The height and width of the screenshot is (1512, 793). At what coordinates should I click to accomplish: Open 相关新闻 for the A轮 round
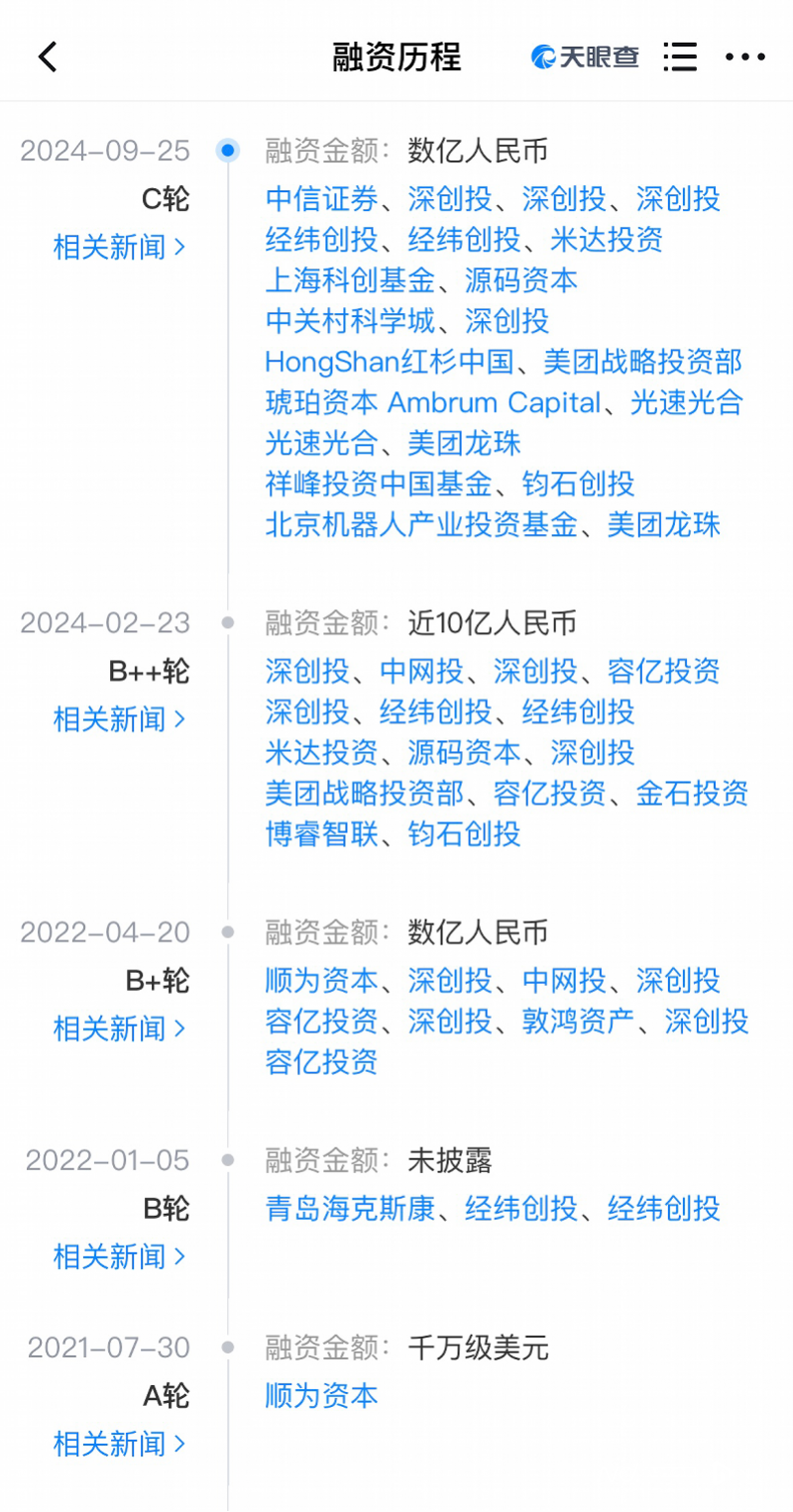pyautogui.click(x=119, y=1444)
